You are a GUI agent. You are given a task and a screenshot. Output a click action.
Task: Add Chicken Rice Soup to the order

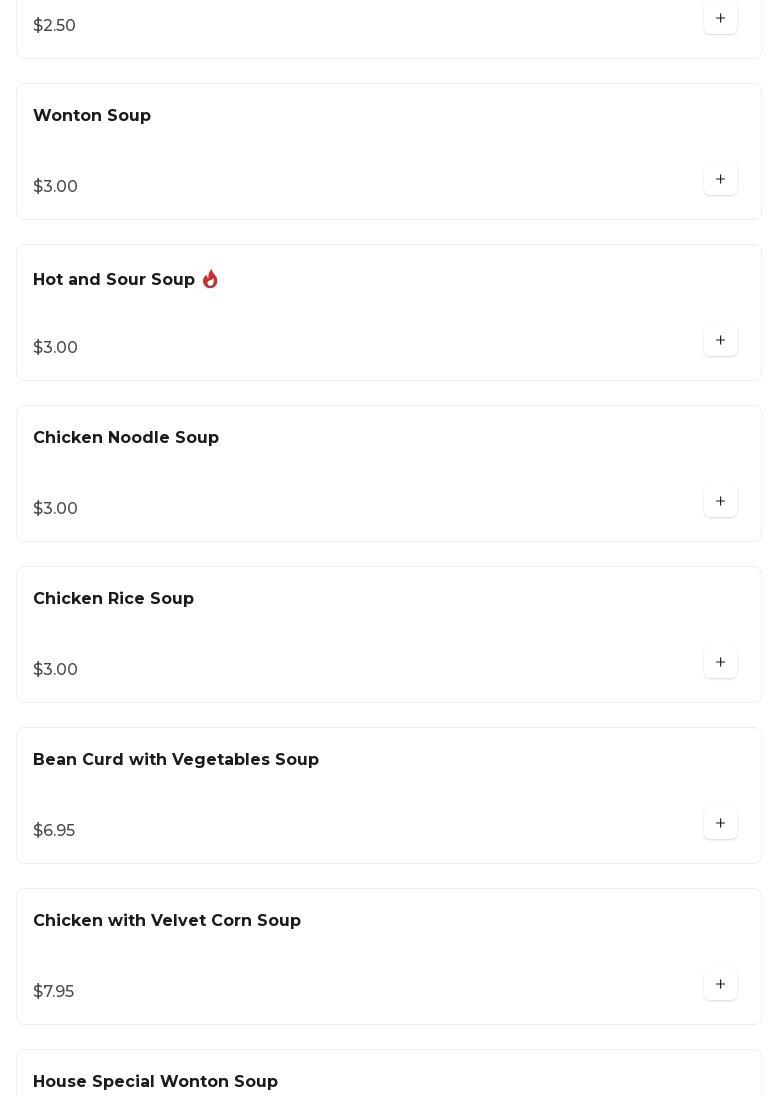pyautogui.click(x=720, y=663)
